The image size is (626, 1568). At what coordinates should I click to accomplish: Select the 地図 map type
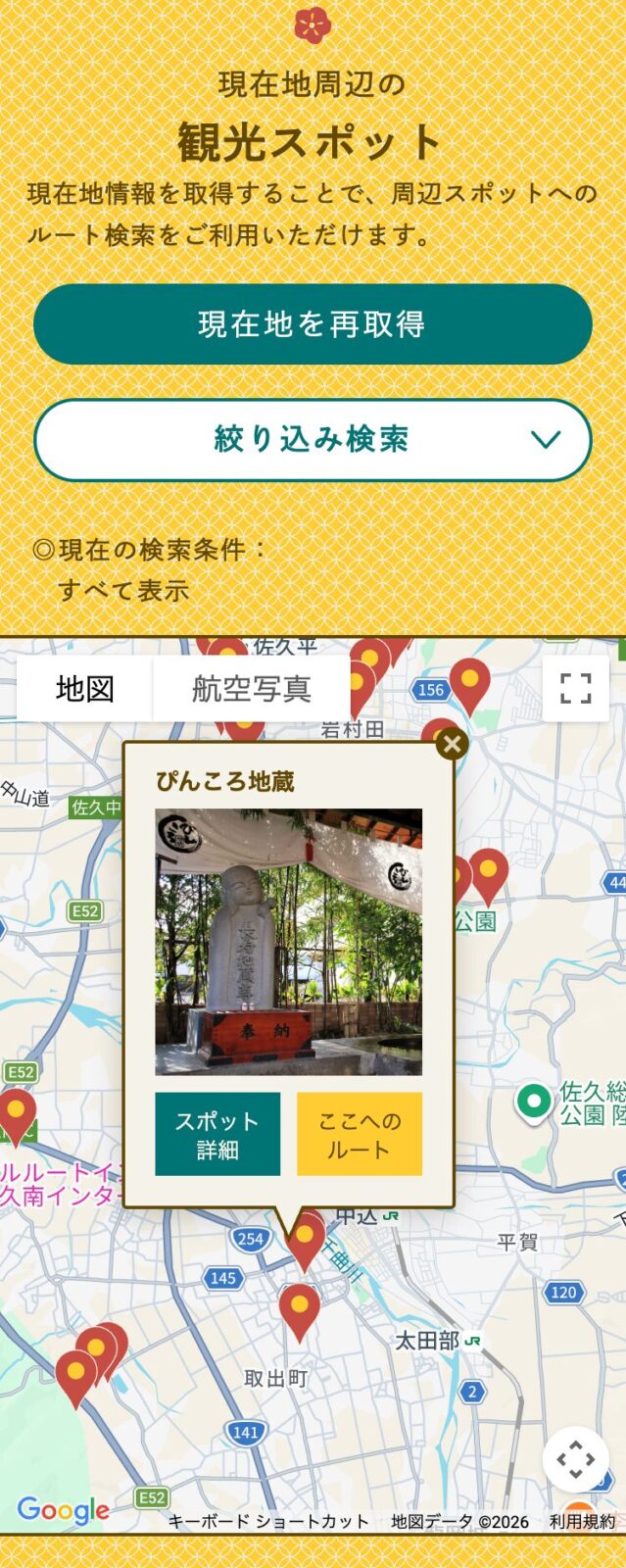85,689
